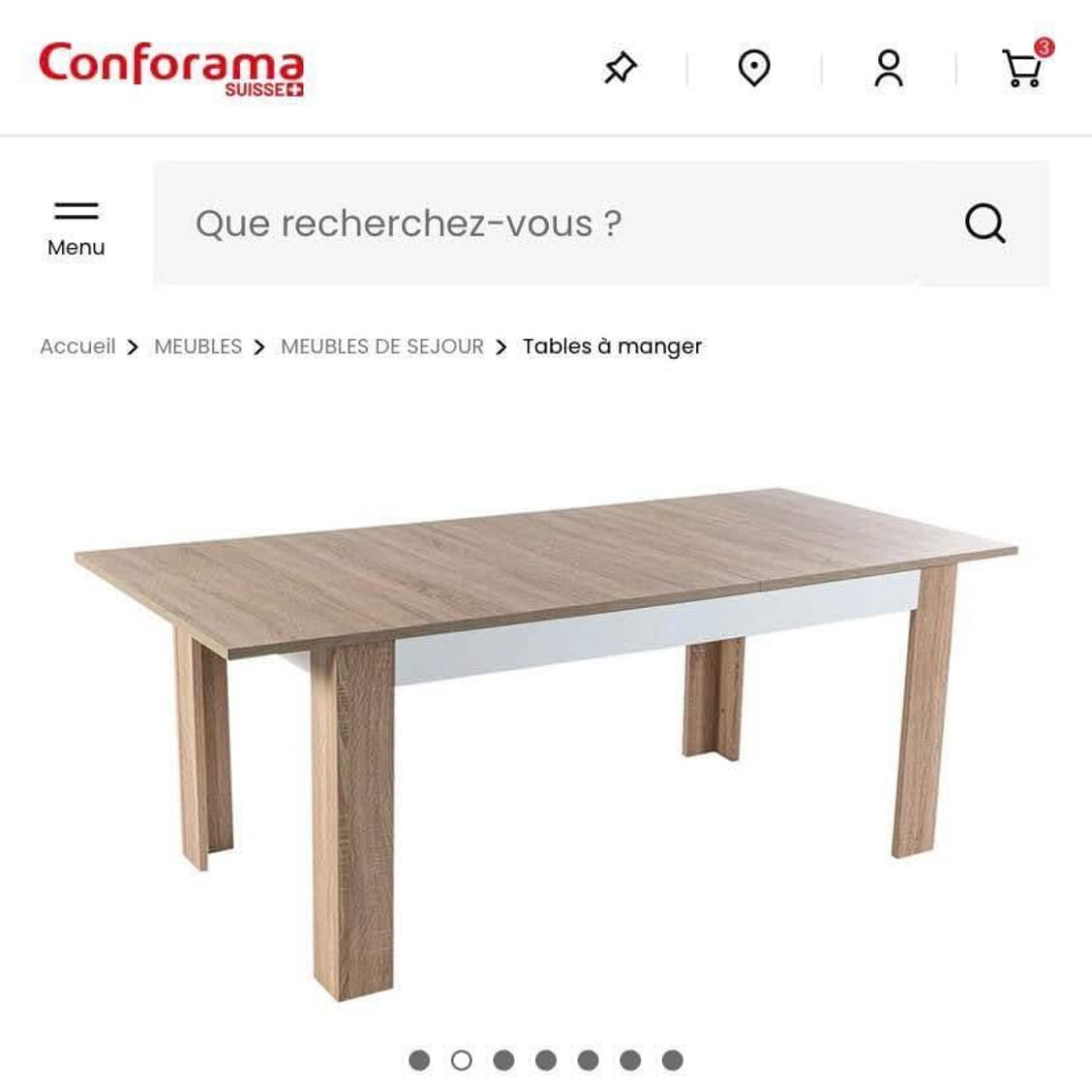Select the first carousel dot
This screenshot has width=1092, height=1092.
click(x=419, y=1060)
